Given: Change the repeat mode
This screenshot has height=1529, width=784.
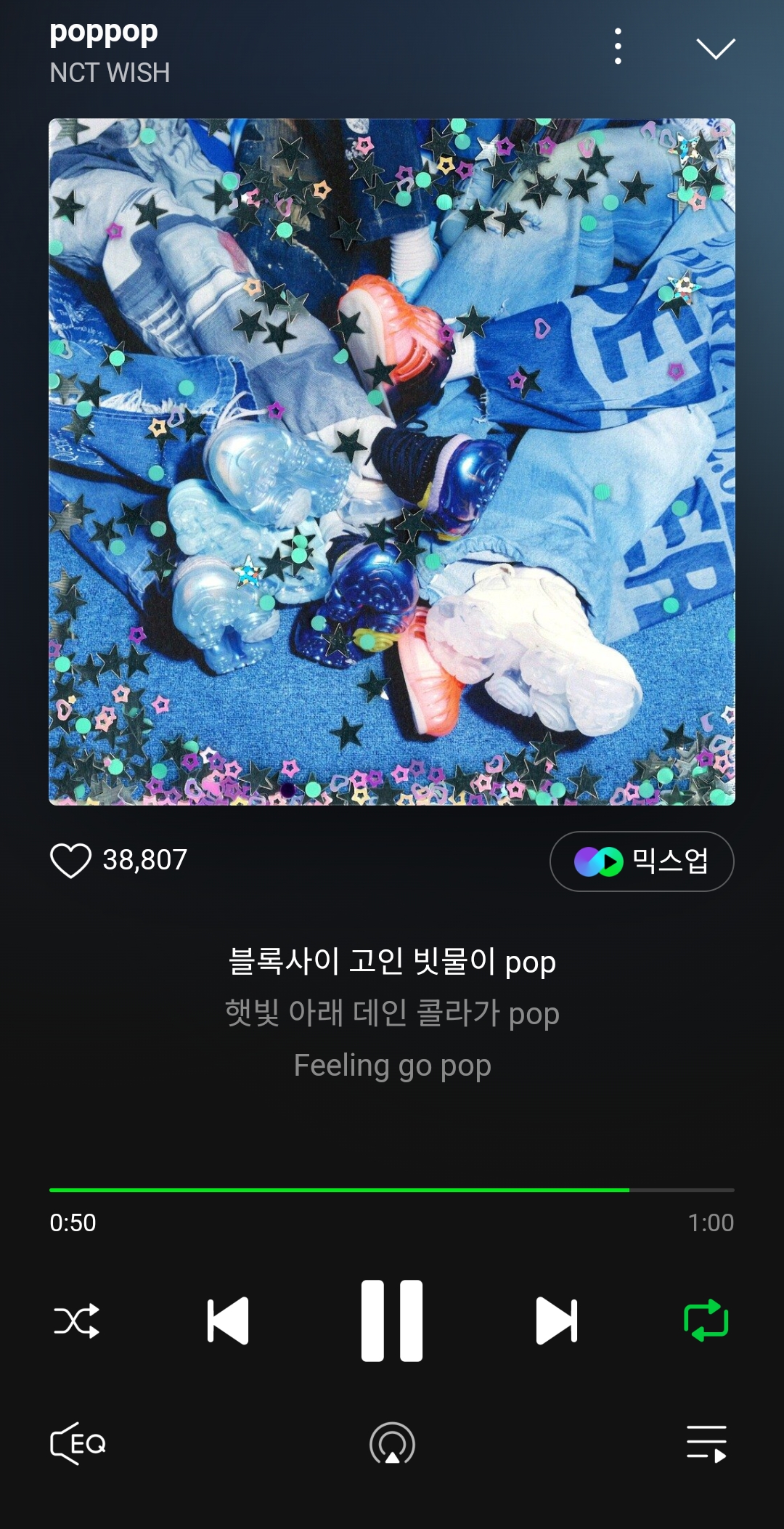Looking at the screenshot, I should tap(706, 1321).
